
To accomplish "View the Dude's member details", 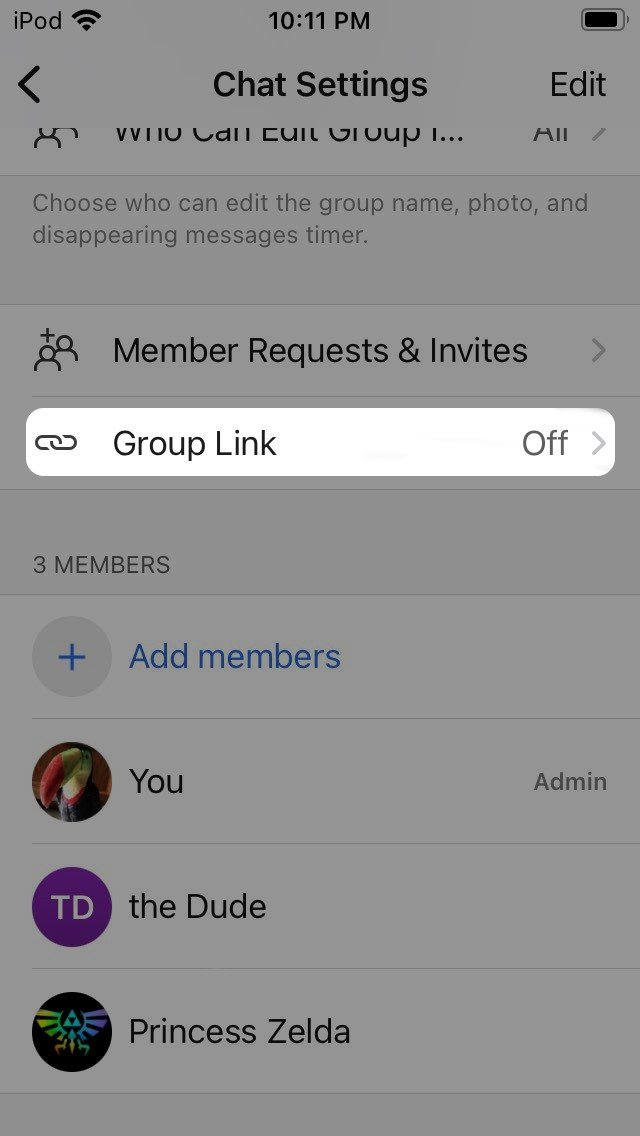I will [320, 906].
